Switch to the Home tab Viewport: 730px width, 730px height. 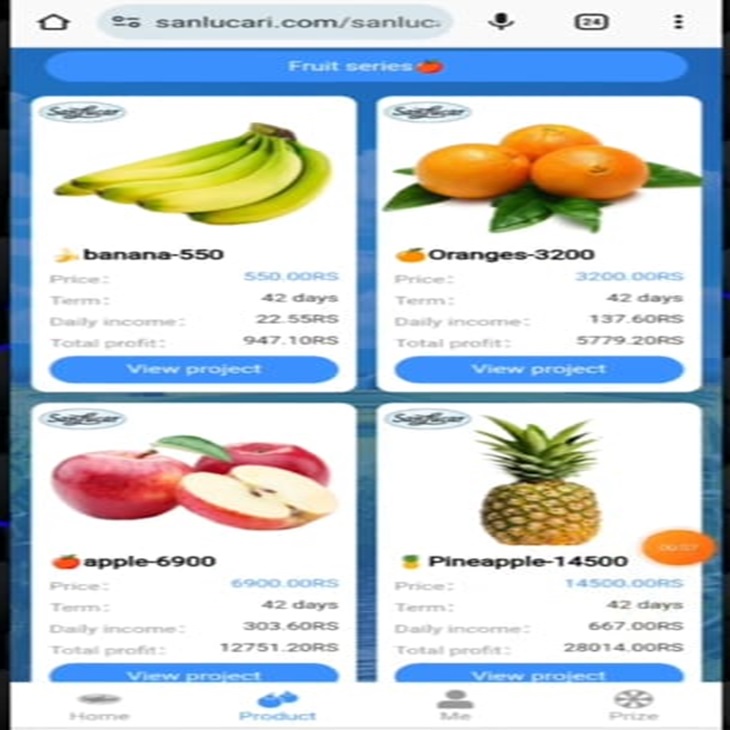coord(99,706)
